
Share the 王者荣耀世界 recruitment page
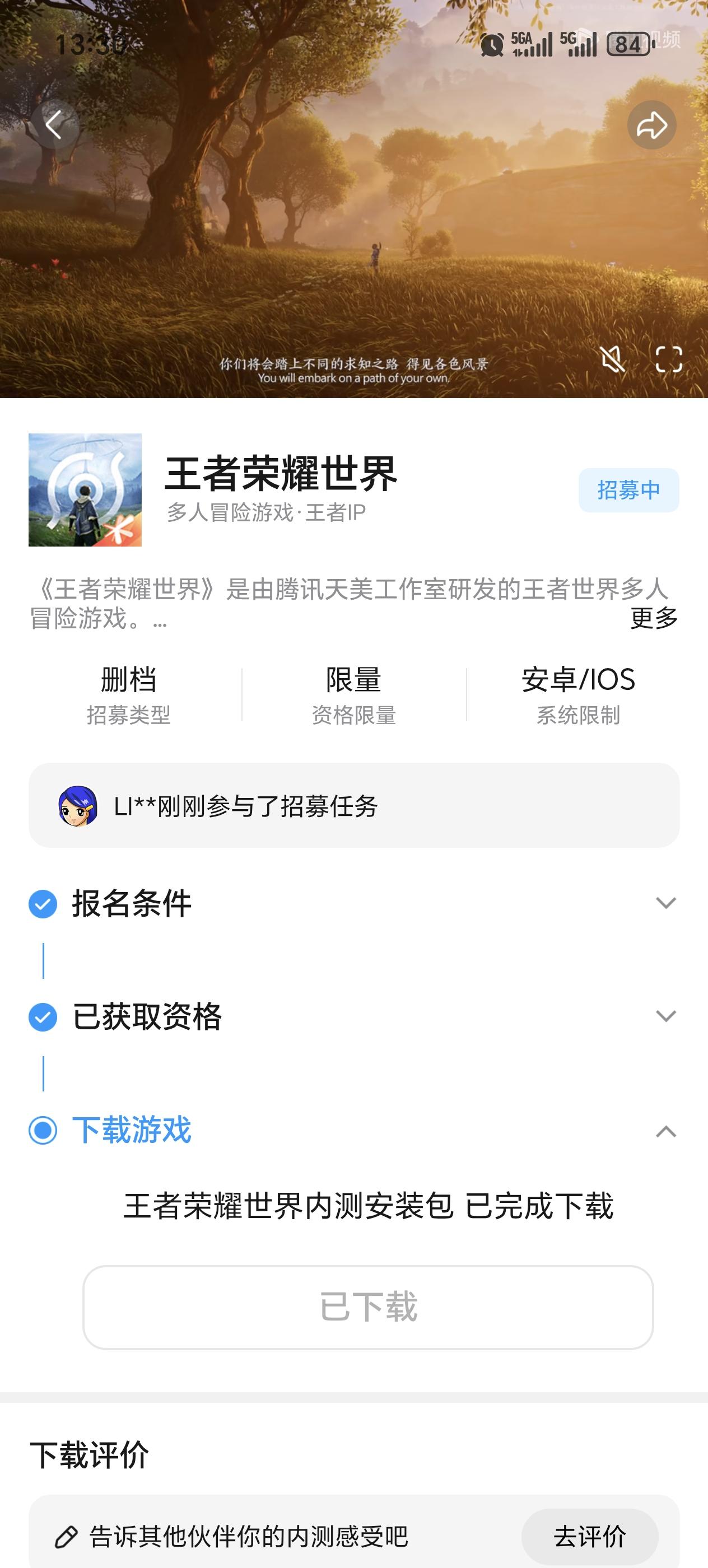(x=651, y=125)
